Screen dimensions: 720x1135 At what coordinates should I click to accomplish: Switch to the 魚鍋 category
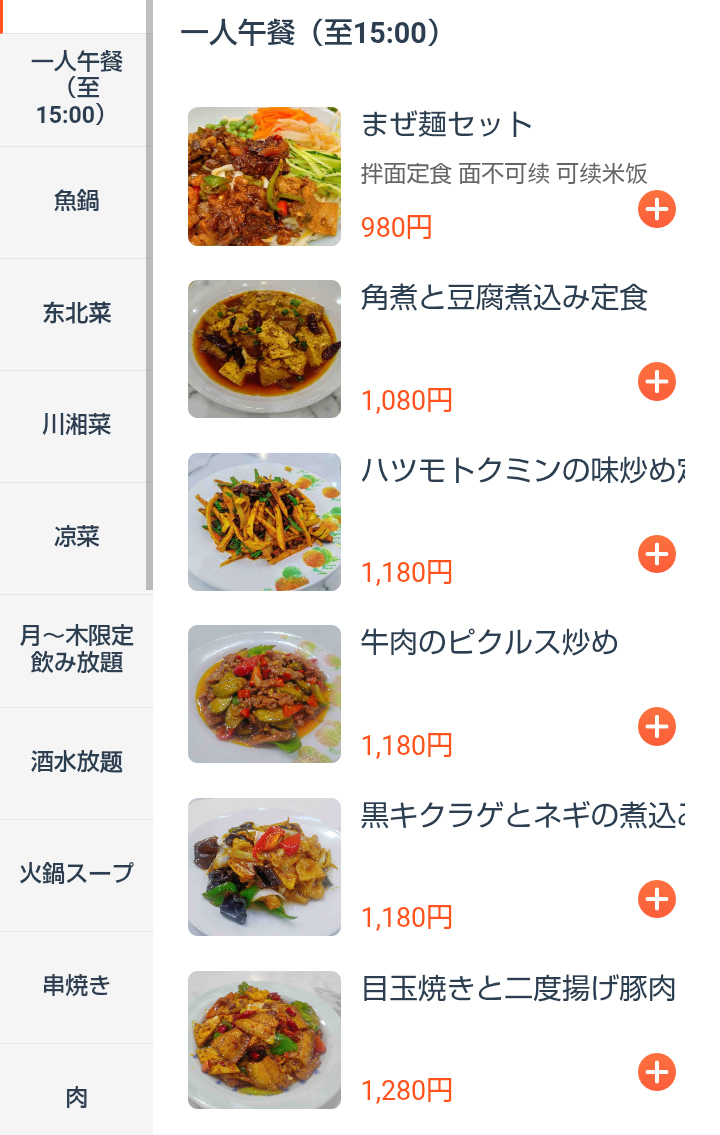[x=76, y=202]
